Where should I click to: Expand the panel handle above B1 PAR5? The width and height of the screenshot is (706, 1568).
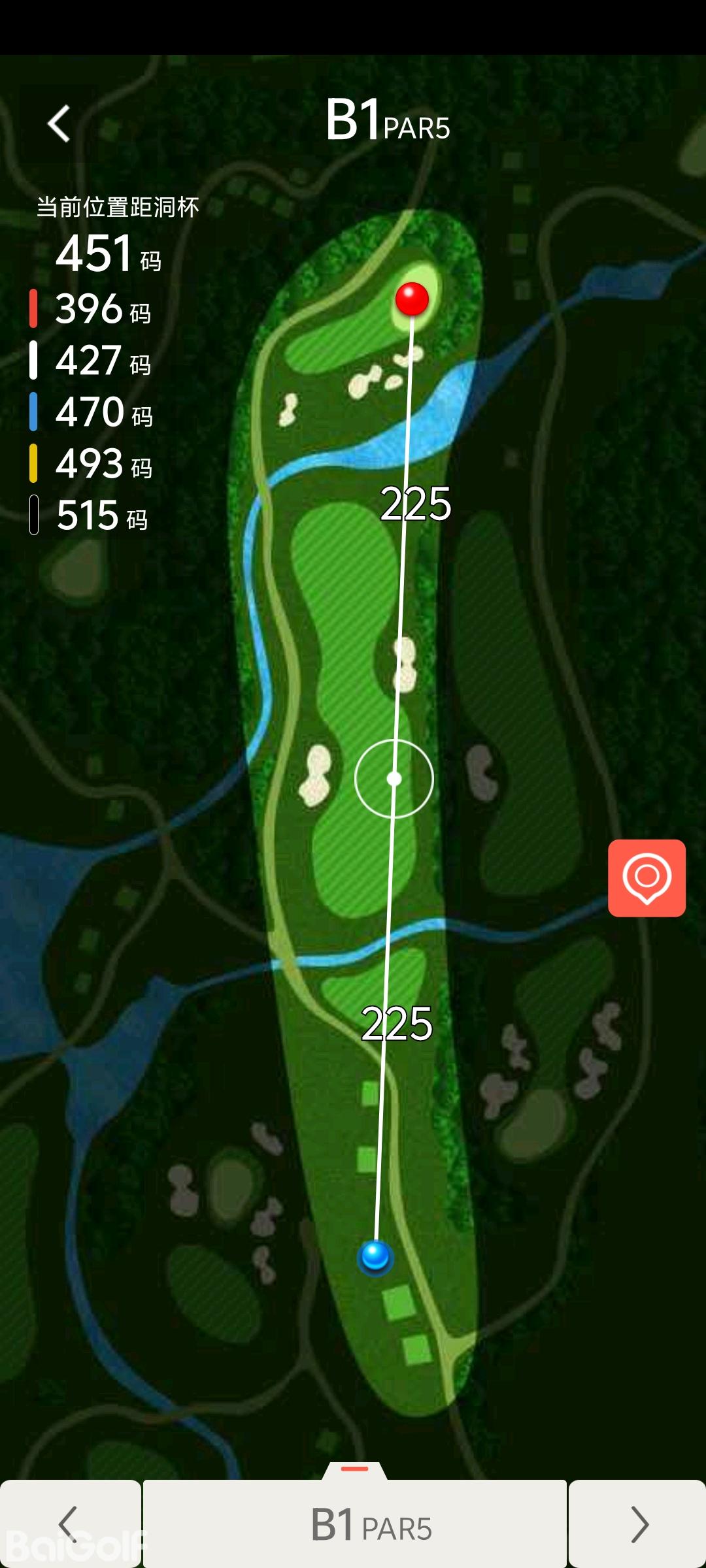tap(355, 1469)
